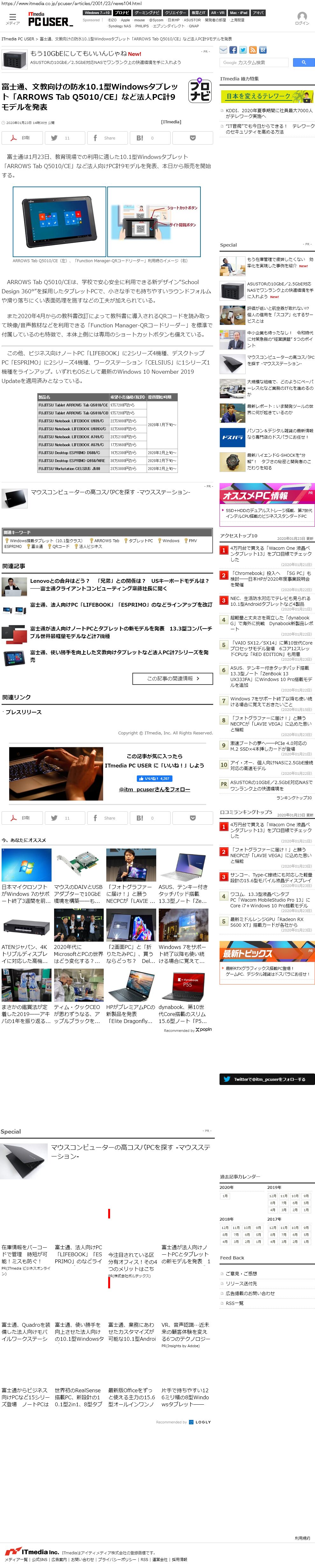
Task: Open the メディア hamburger menu
Action: [11, 18]
